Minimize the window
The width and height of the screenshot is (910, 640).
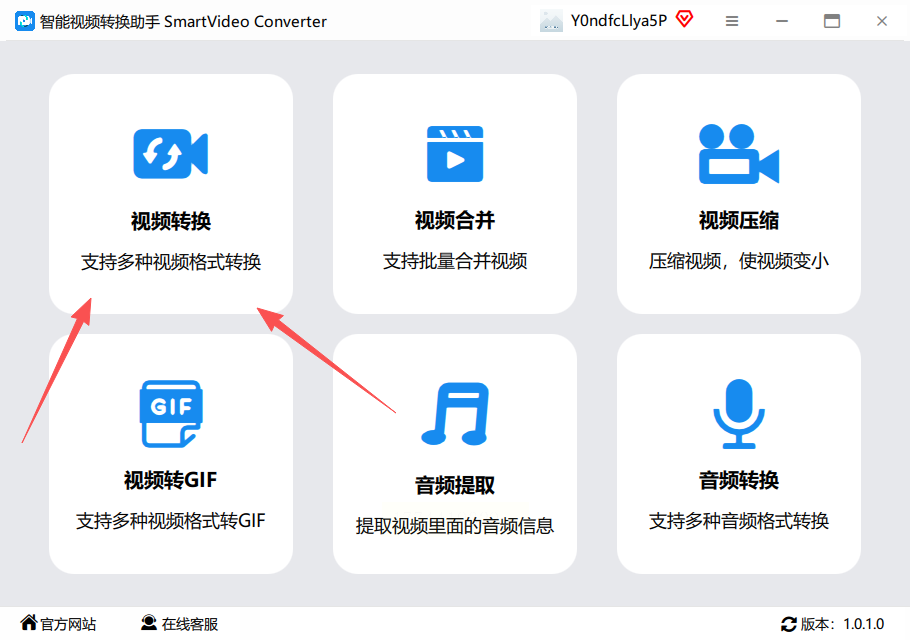pos(782,21)
